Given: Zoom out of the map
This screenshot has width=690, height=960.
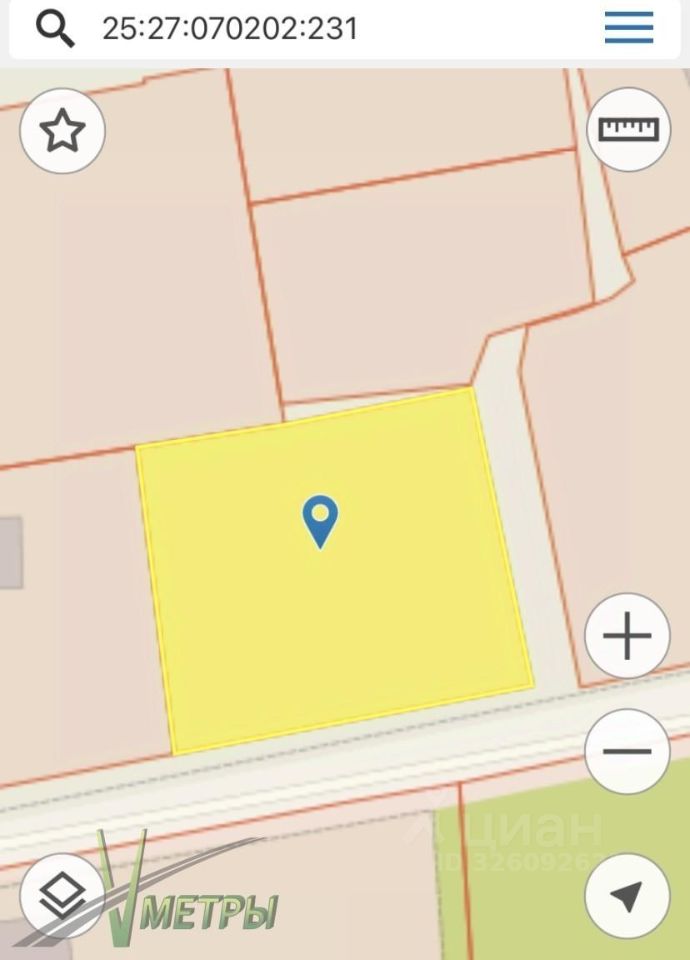Looking at the screenshot, I should [x=627, y=752].
